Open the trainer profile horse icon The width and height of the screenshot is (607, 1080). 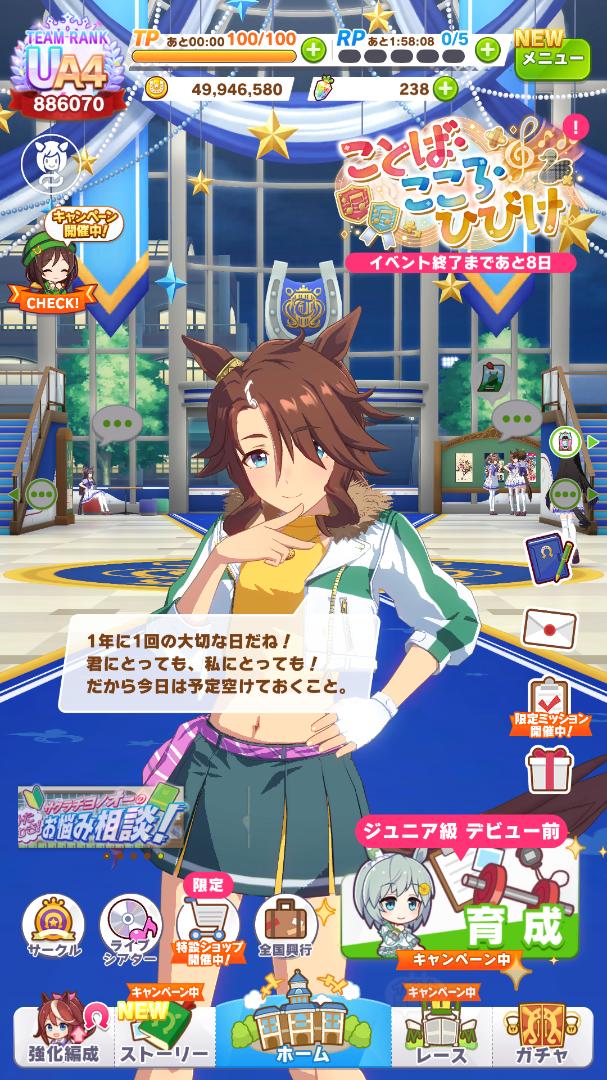(x=46, y=161)
